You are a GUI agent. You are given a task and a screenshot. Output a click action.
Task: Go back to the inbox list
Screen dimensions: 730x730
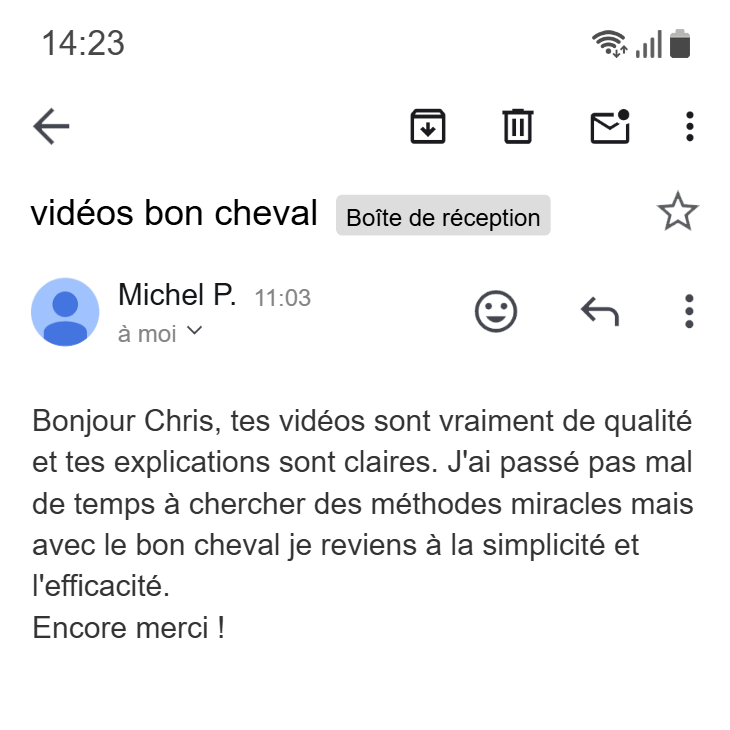tap(51, 127)
